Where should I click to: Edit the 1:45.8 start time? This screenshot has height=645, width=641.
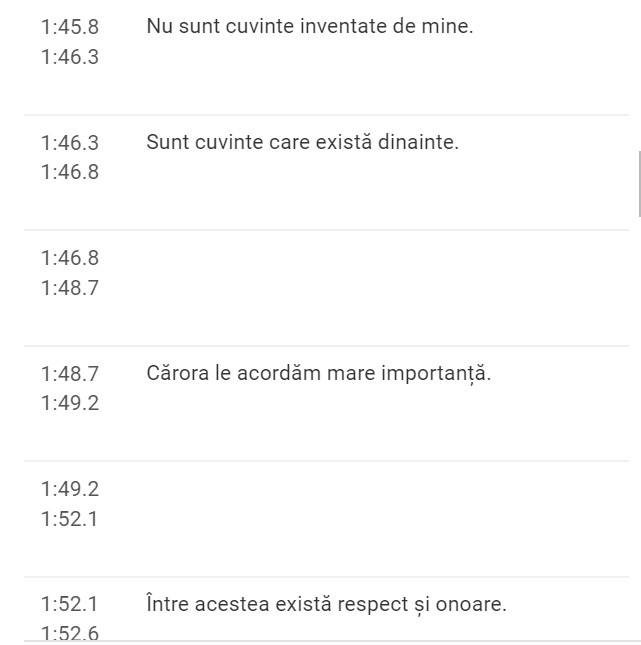(70, 27)
